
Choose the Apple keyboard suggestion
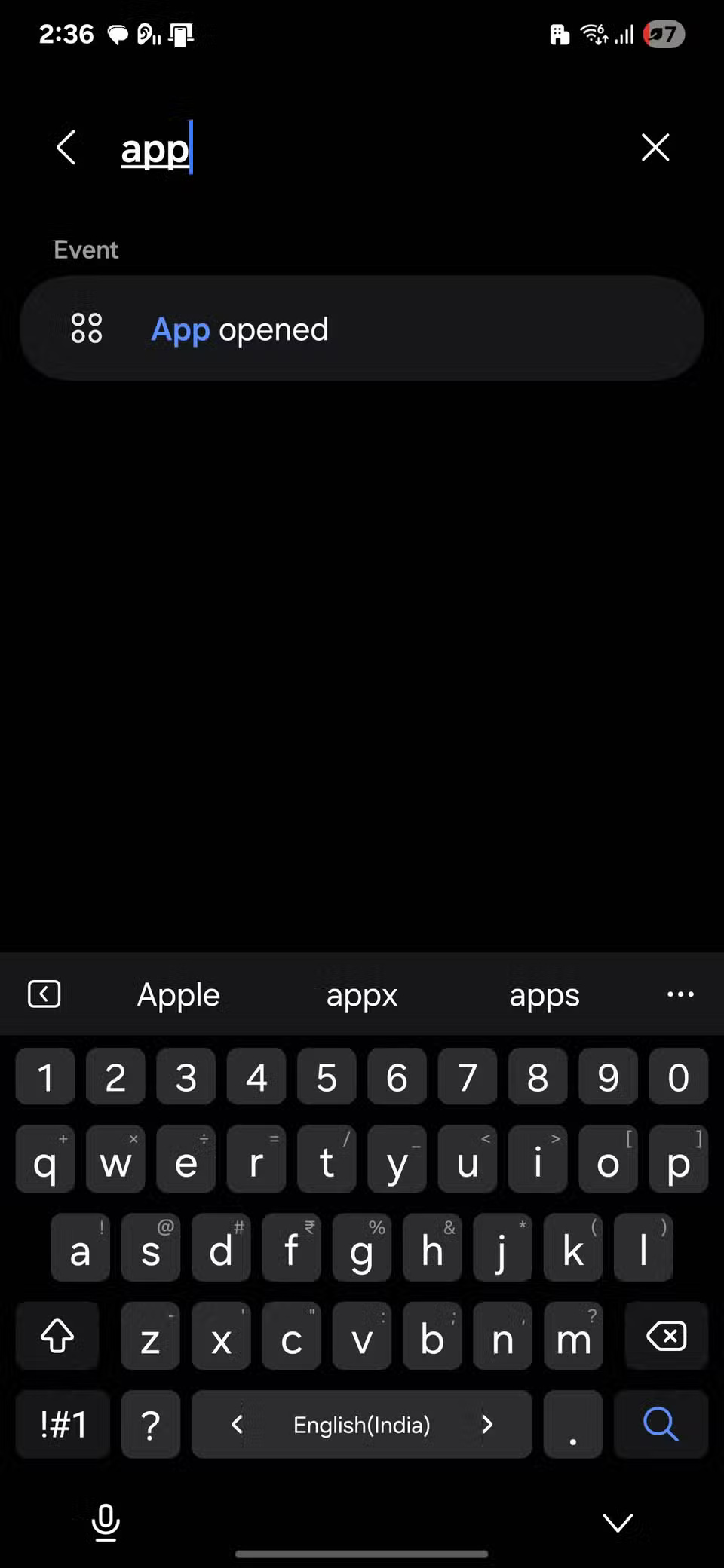point(179,995)
